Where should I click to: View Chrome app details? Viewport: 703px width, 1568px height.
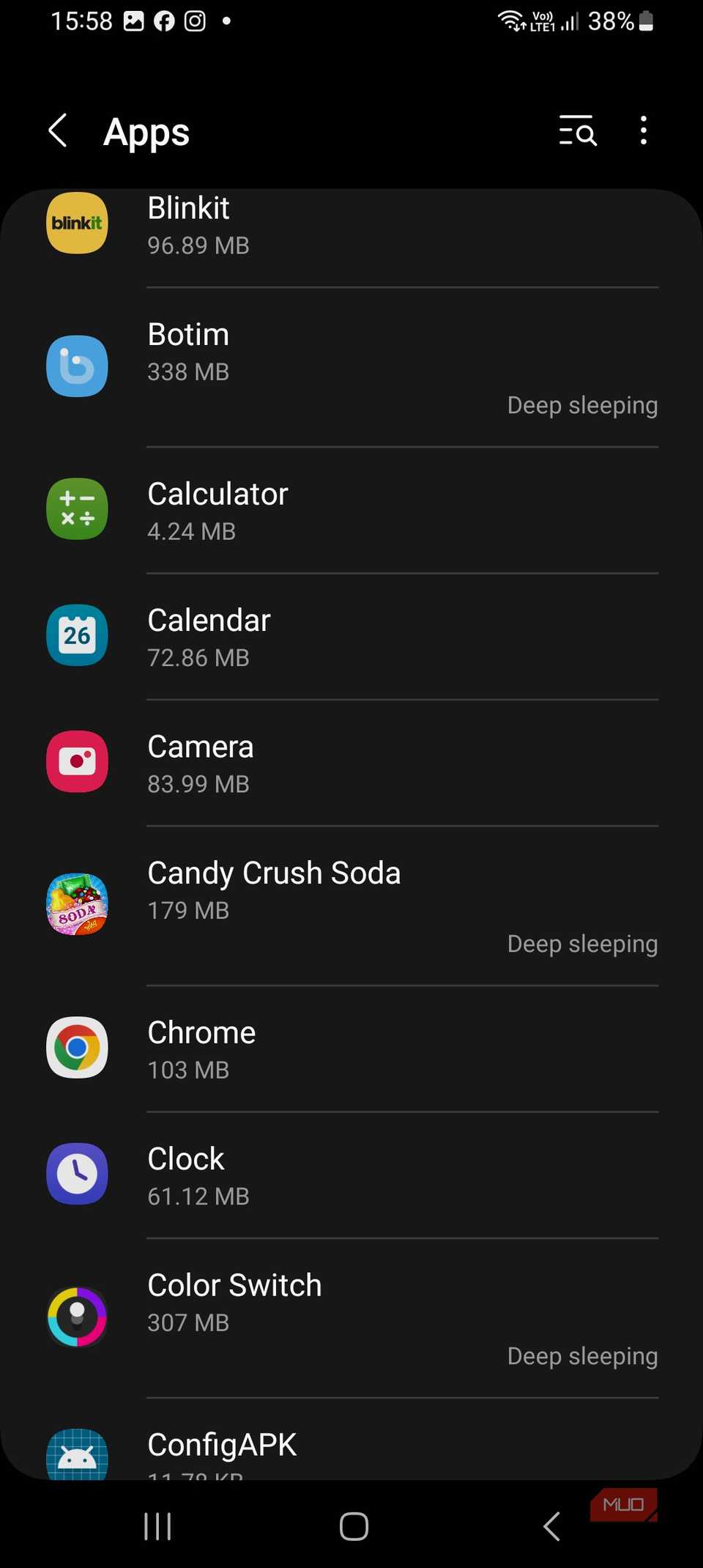(351, 1049)
